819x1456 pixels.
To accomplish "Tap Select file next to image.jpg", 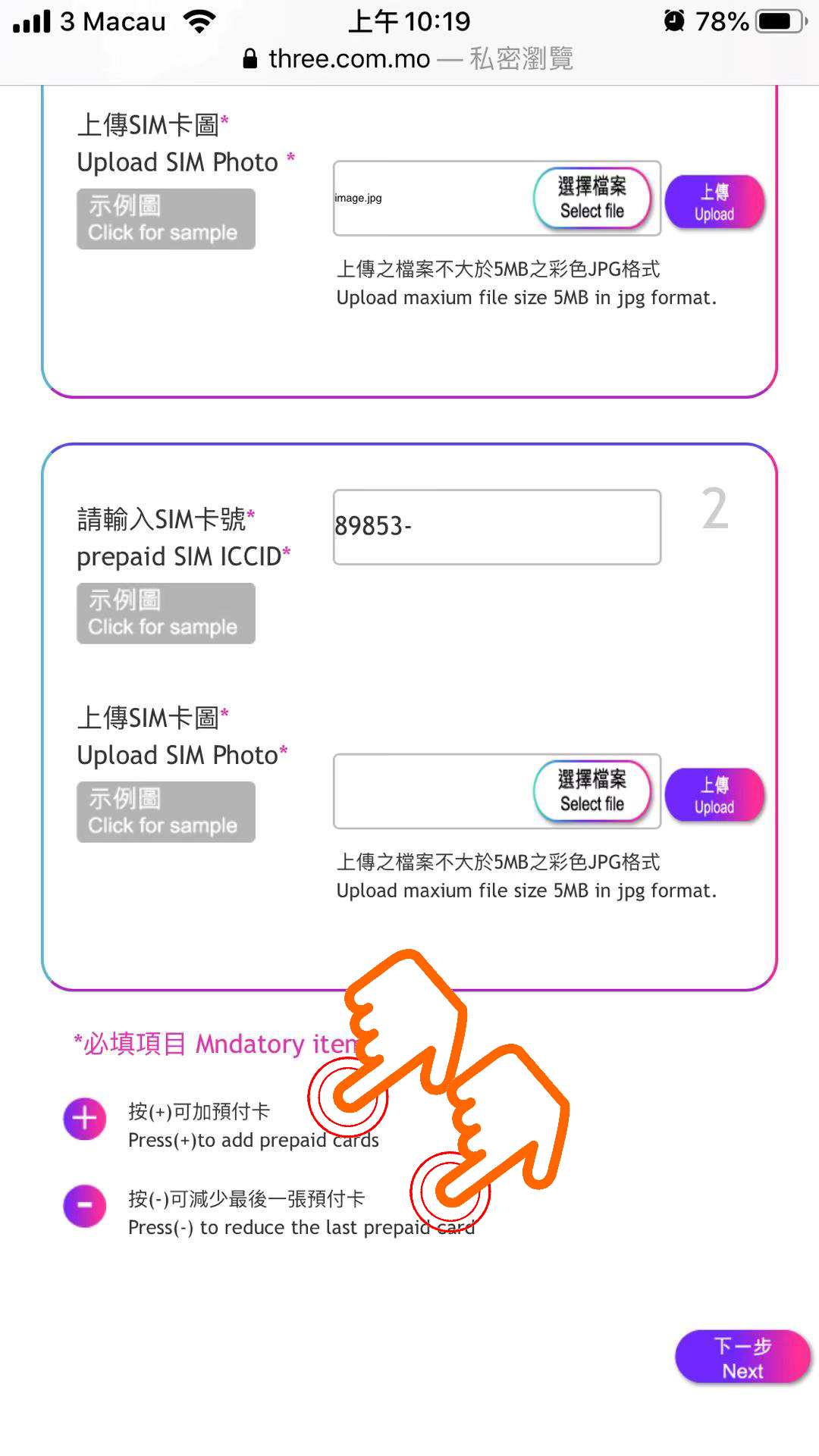I will point(592,198).
